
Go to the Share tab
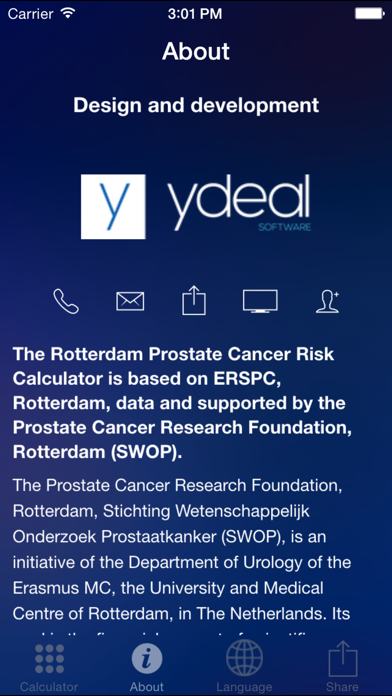tap(342, 668)
